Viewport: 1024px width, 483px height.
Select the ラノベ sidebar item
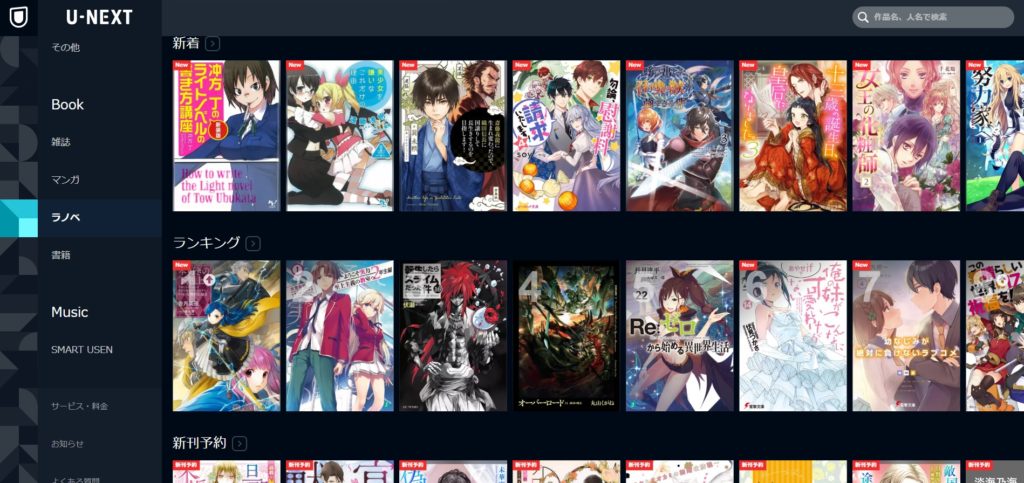coord(66,217)
